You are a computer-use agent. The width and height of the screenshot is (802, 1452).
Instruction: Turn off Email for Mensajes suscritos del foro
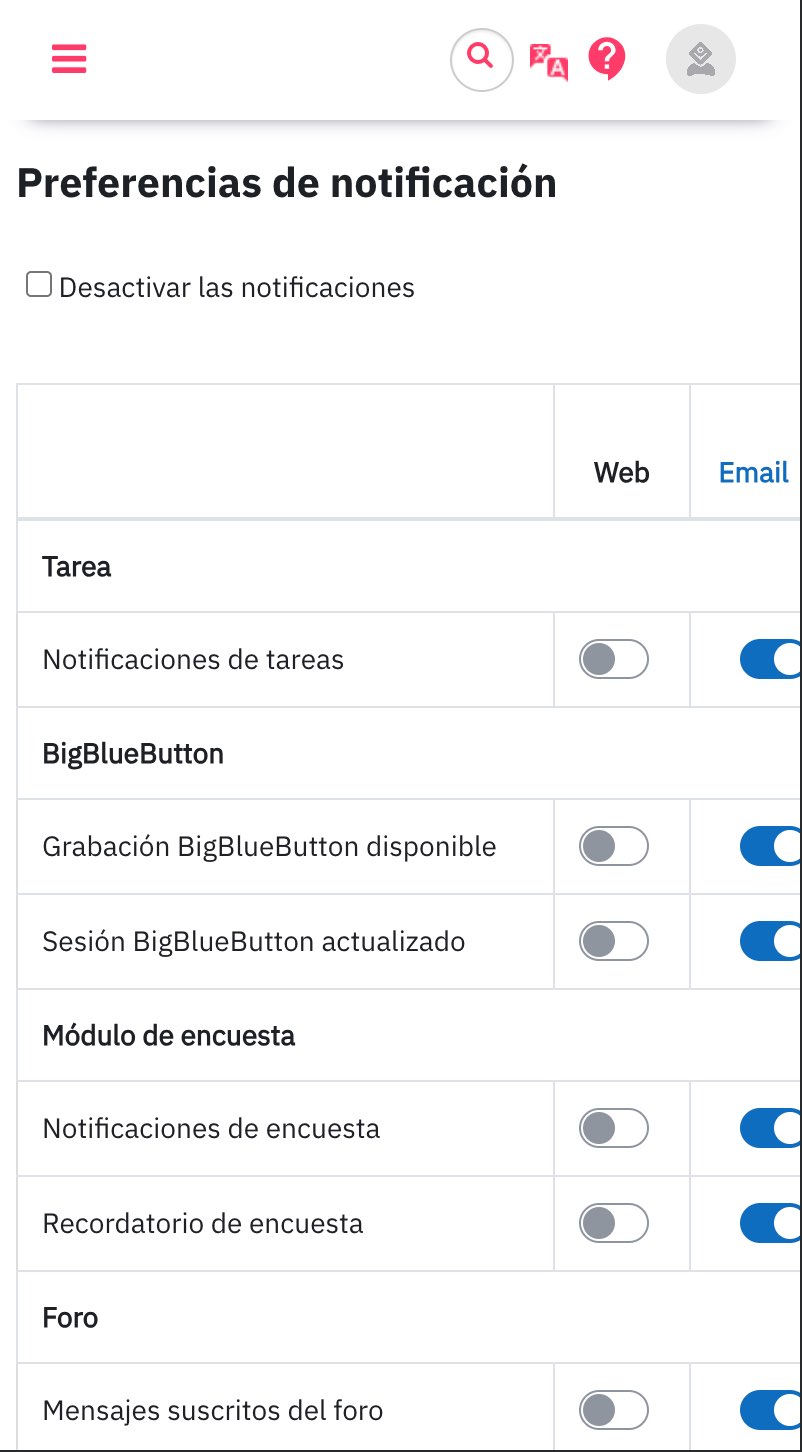pos(771,1411)
